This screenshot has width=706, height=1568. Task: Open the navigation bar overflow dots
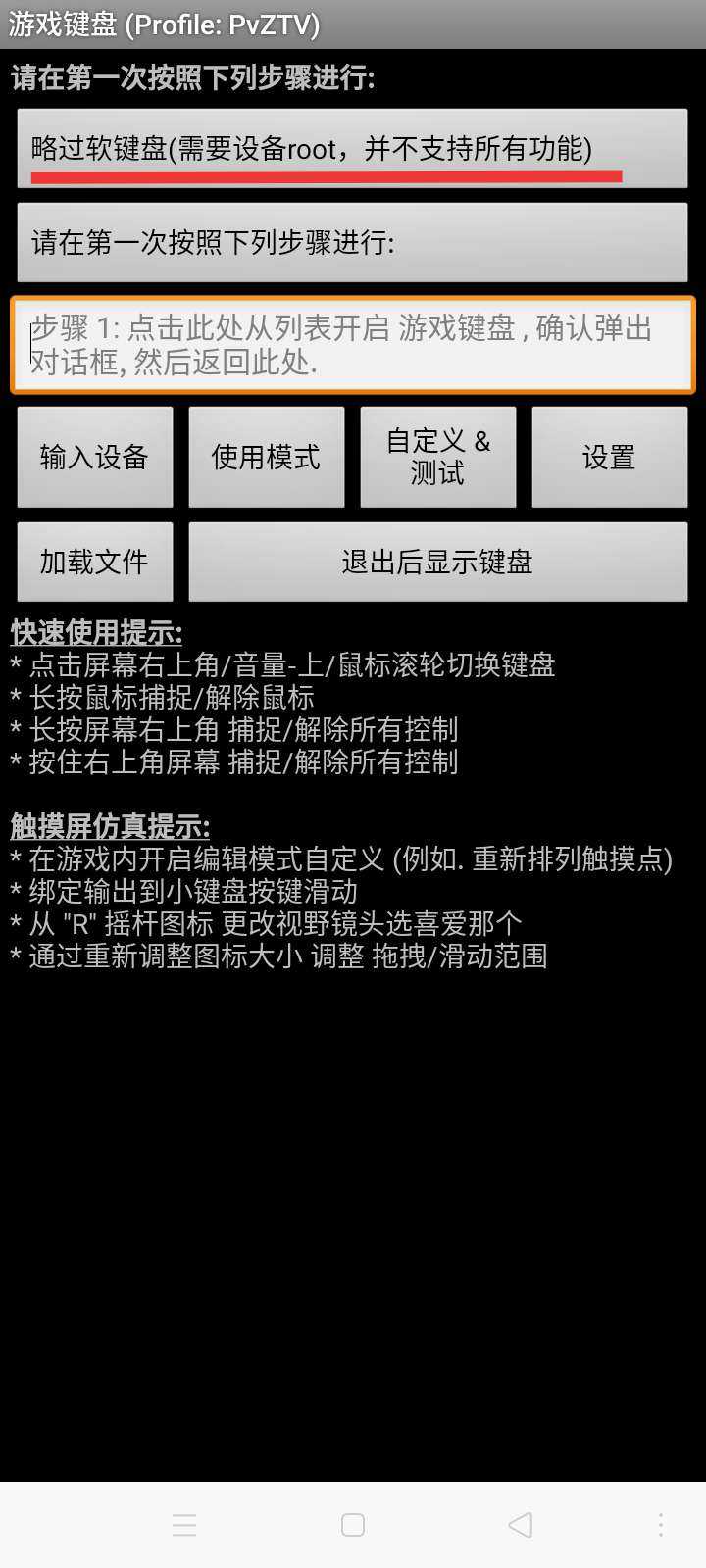[661, 1525]
